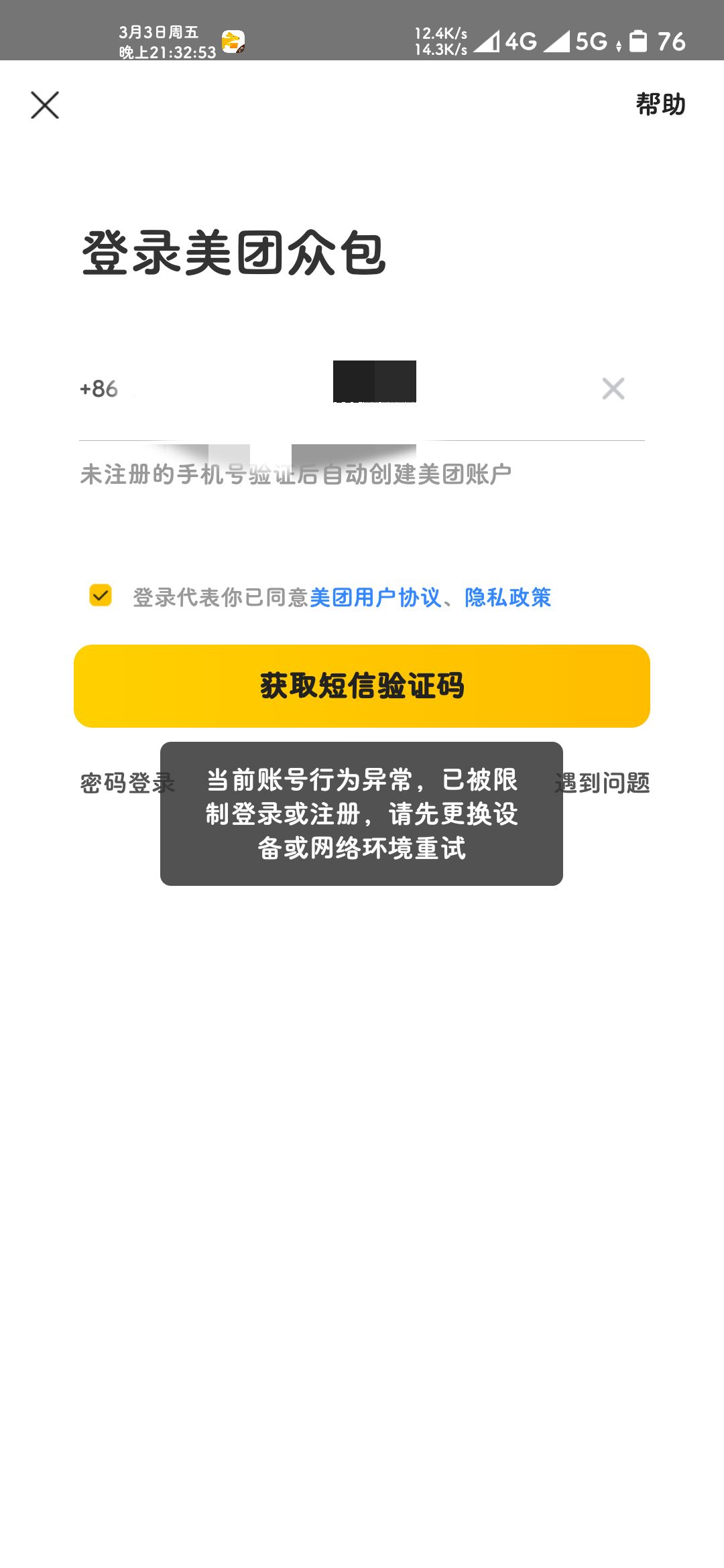724x1568 pixels.
Task: Uncheck the agreement checkbox
Action: coord(101,595)
